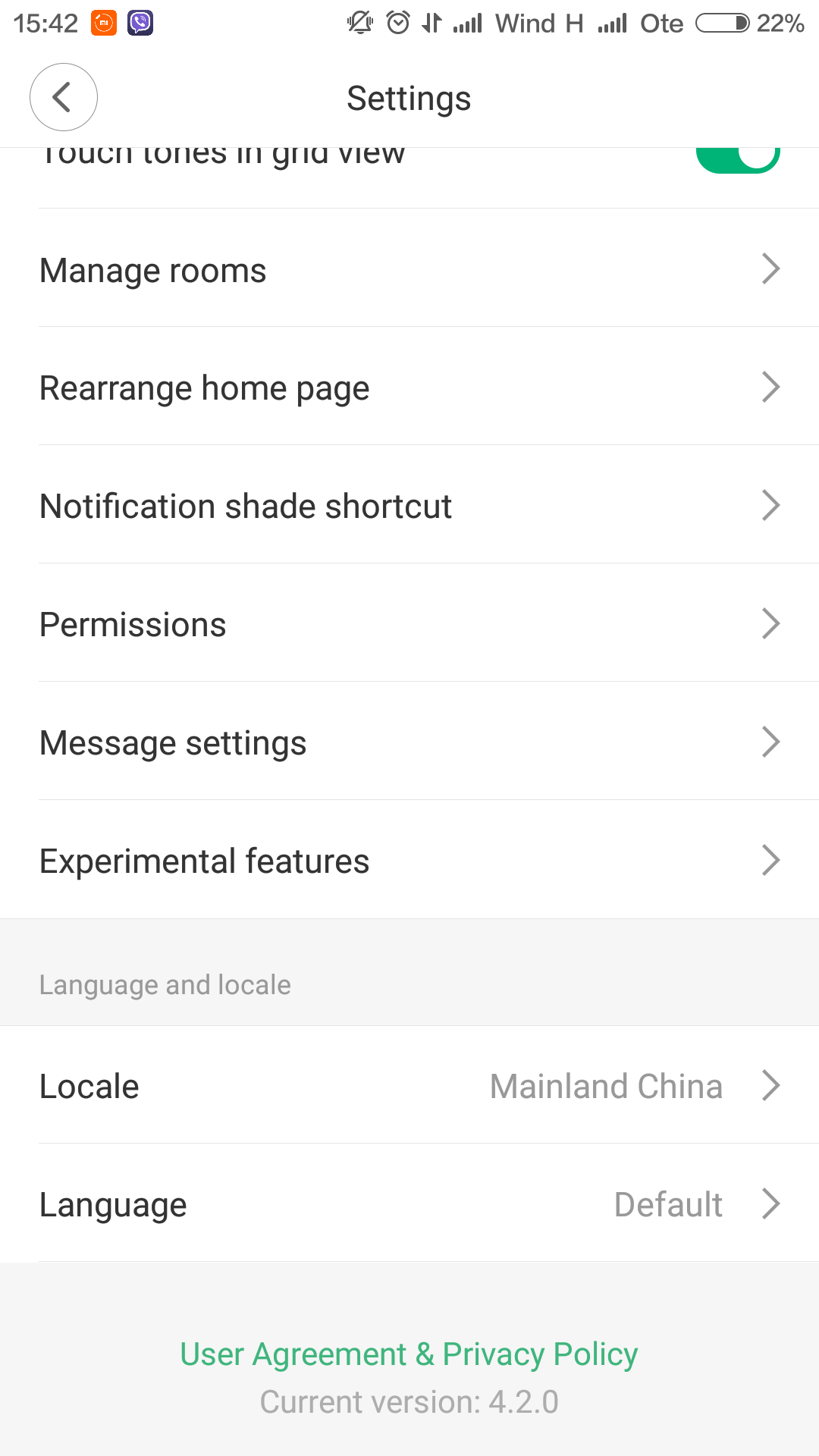Open Notification shade shortcut settings
The height and width of the screenshot is (1456, 819).
point(409,506)
